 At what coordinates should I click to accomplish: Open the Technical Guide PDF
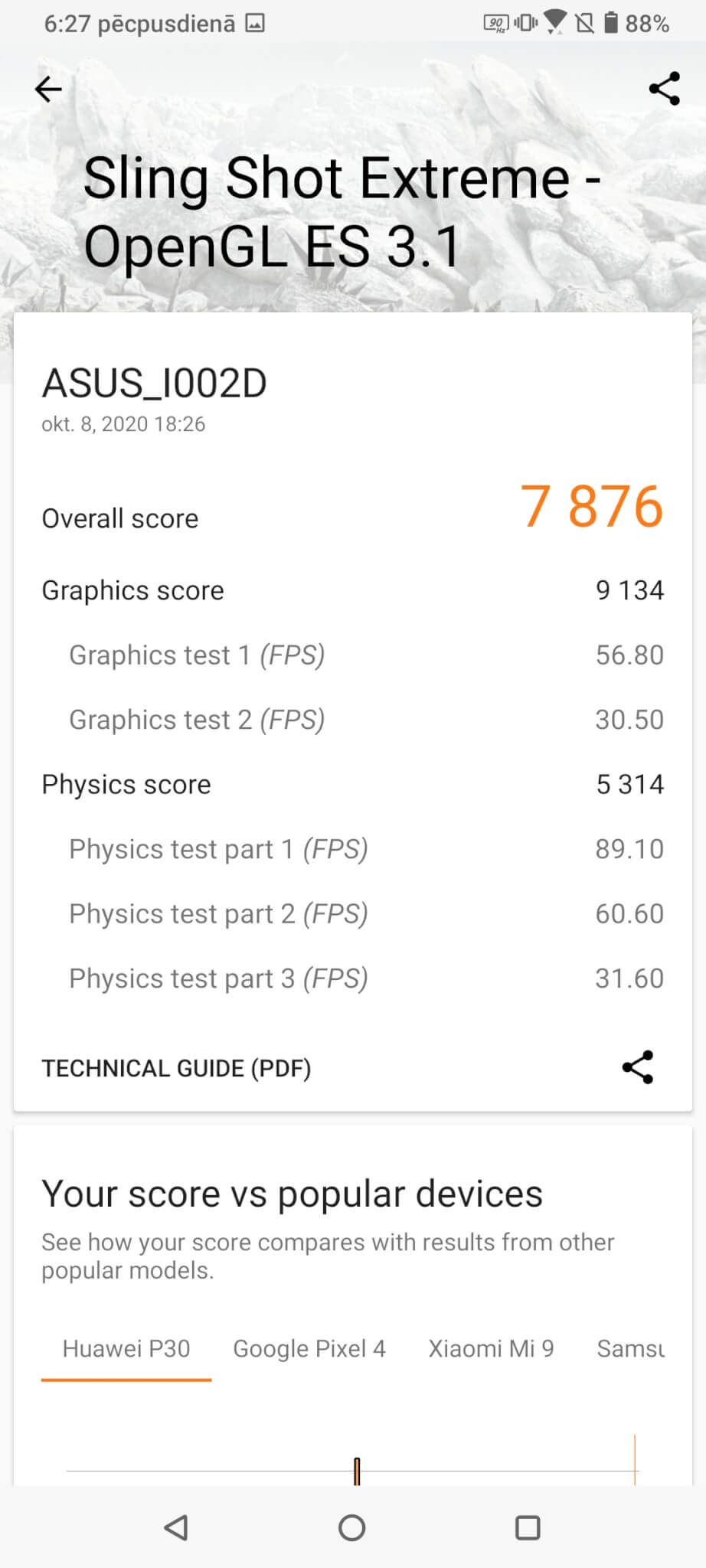point(176,1068)
